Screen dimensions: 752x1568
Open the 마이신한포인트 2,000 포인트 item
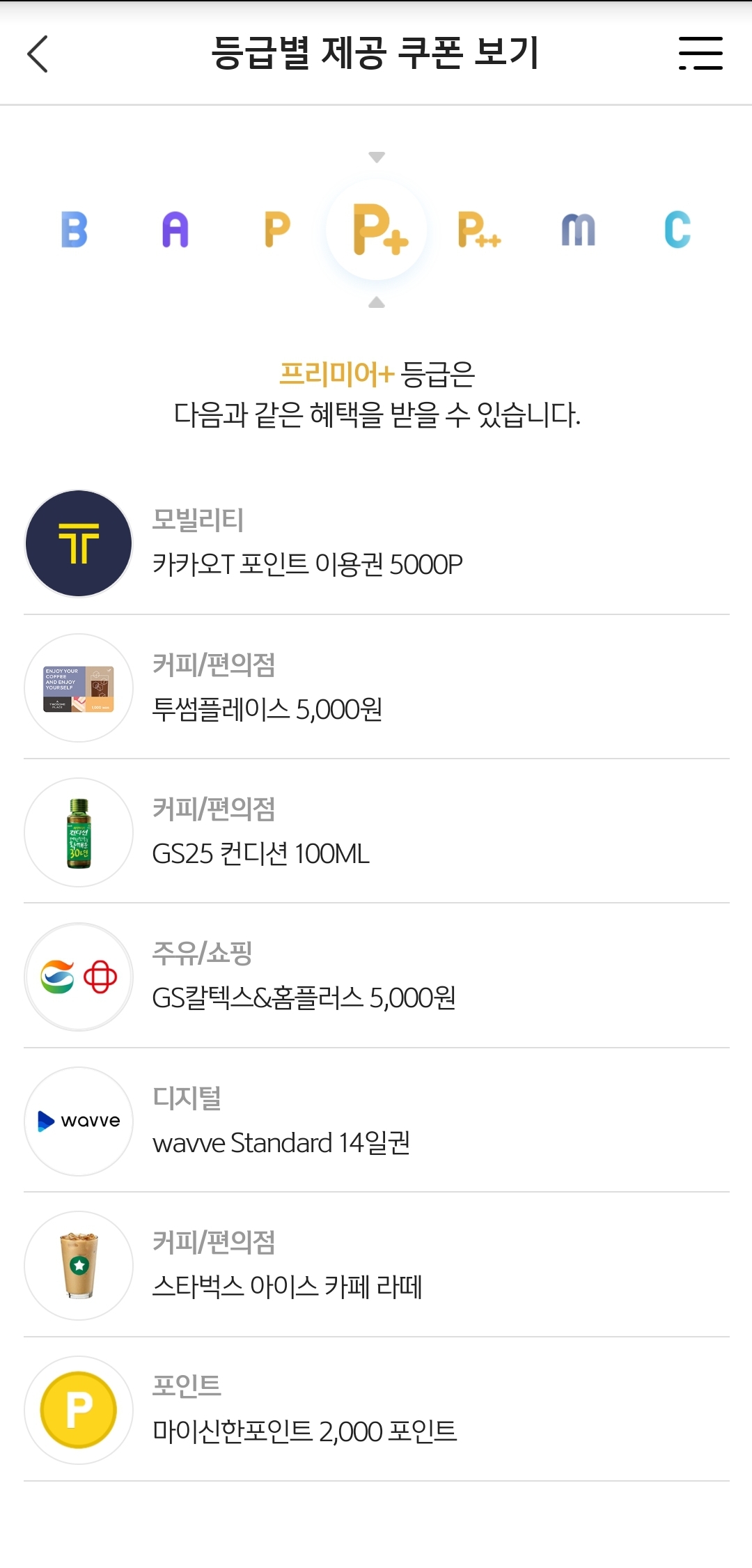[x=377, y=1410]
